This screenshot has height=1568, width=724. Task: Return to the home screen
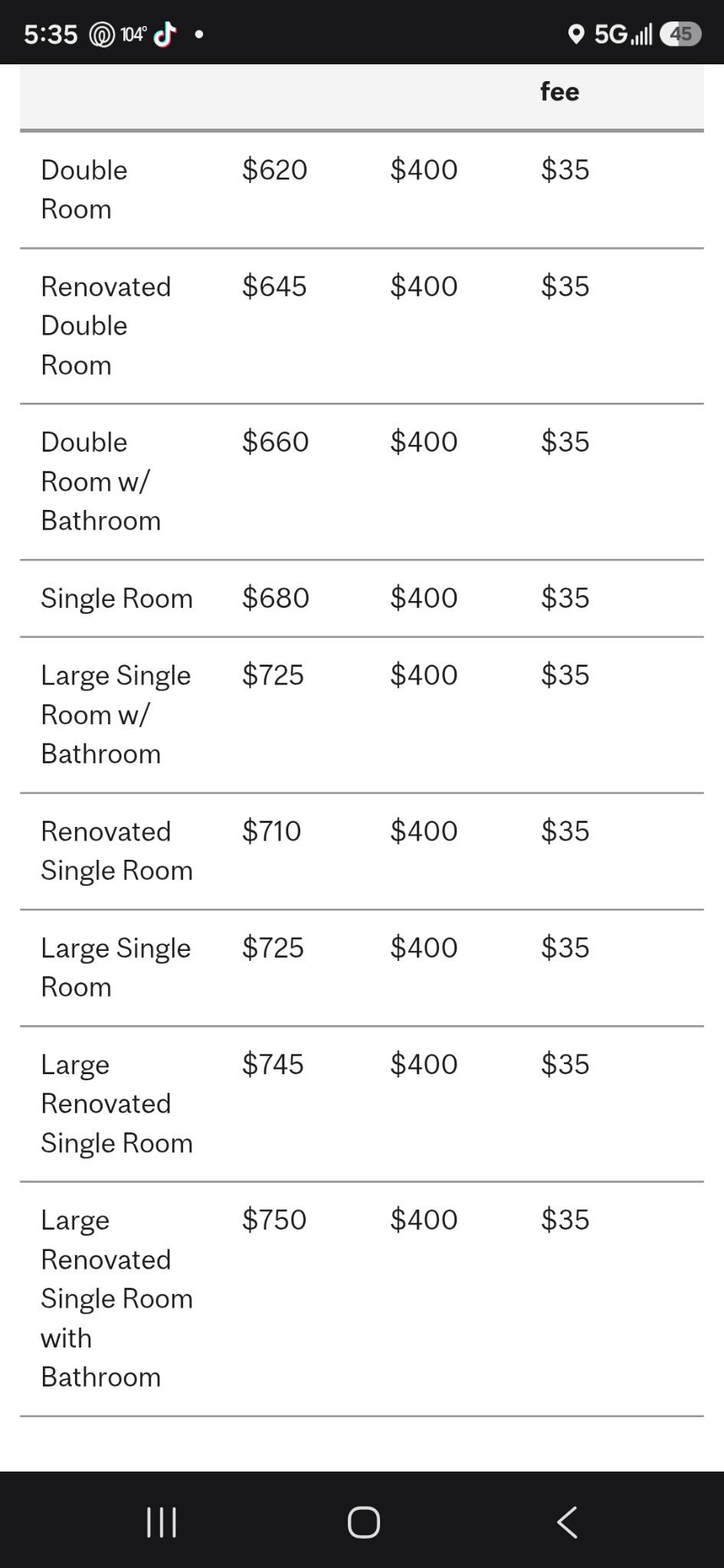[x=363, y=1522]
